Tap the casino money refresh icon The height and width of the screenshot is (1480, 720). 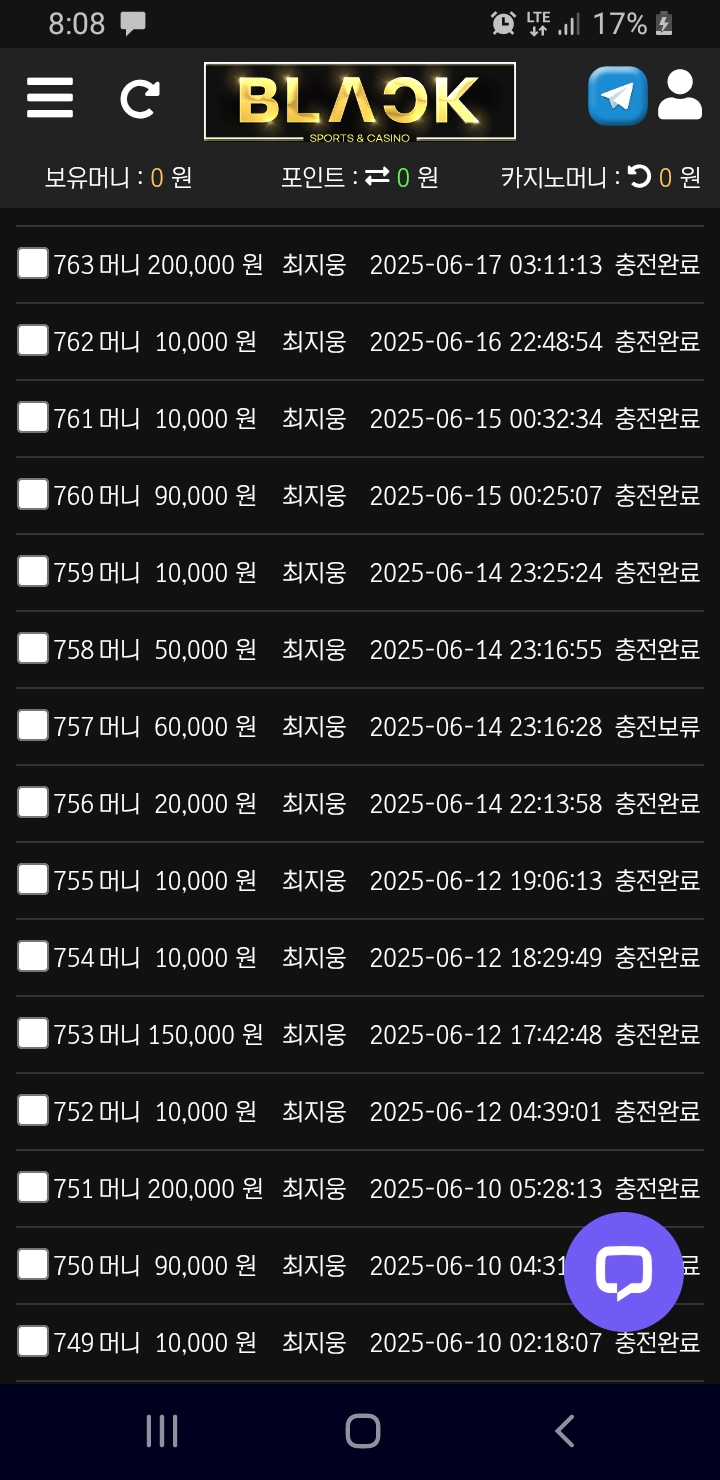pyautogui.click(x=639, y=177)
